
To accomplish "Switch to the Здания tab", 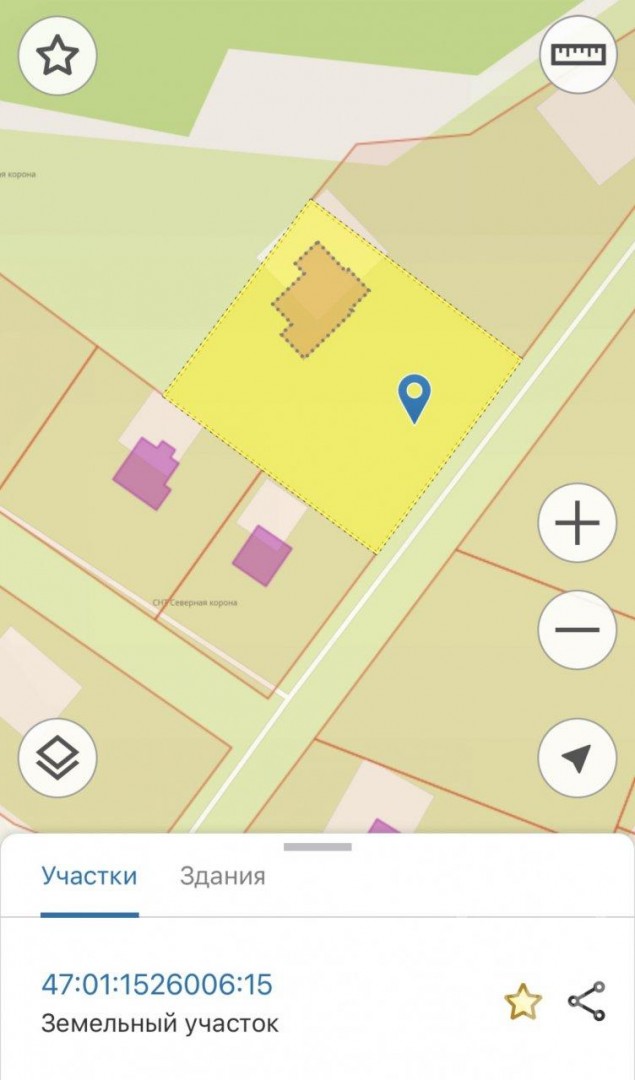I will point(222,876).
